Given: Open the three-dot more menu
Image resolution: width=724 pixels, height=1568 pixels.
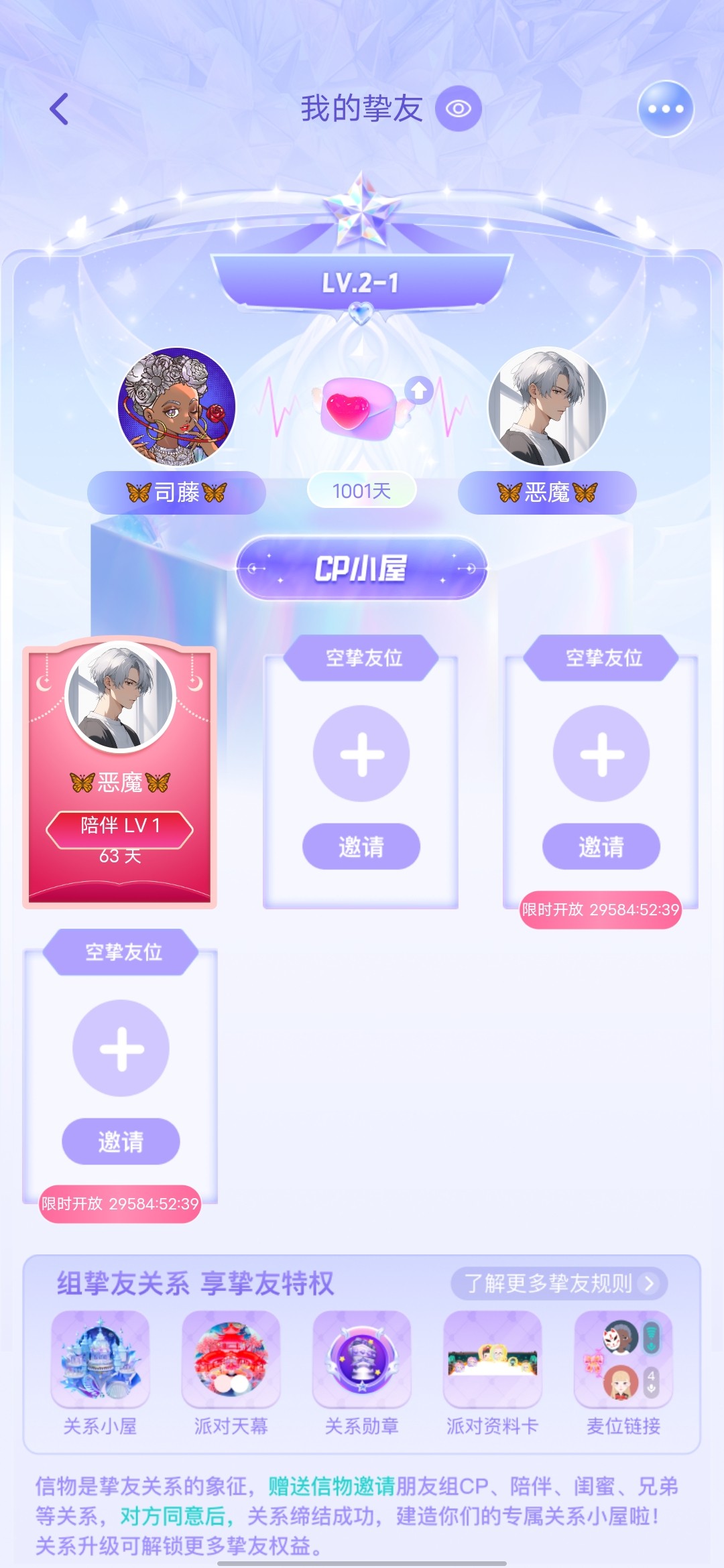Looking at the screenshot, I should tap(665, 109).
